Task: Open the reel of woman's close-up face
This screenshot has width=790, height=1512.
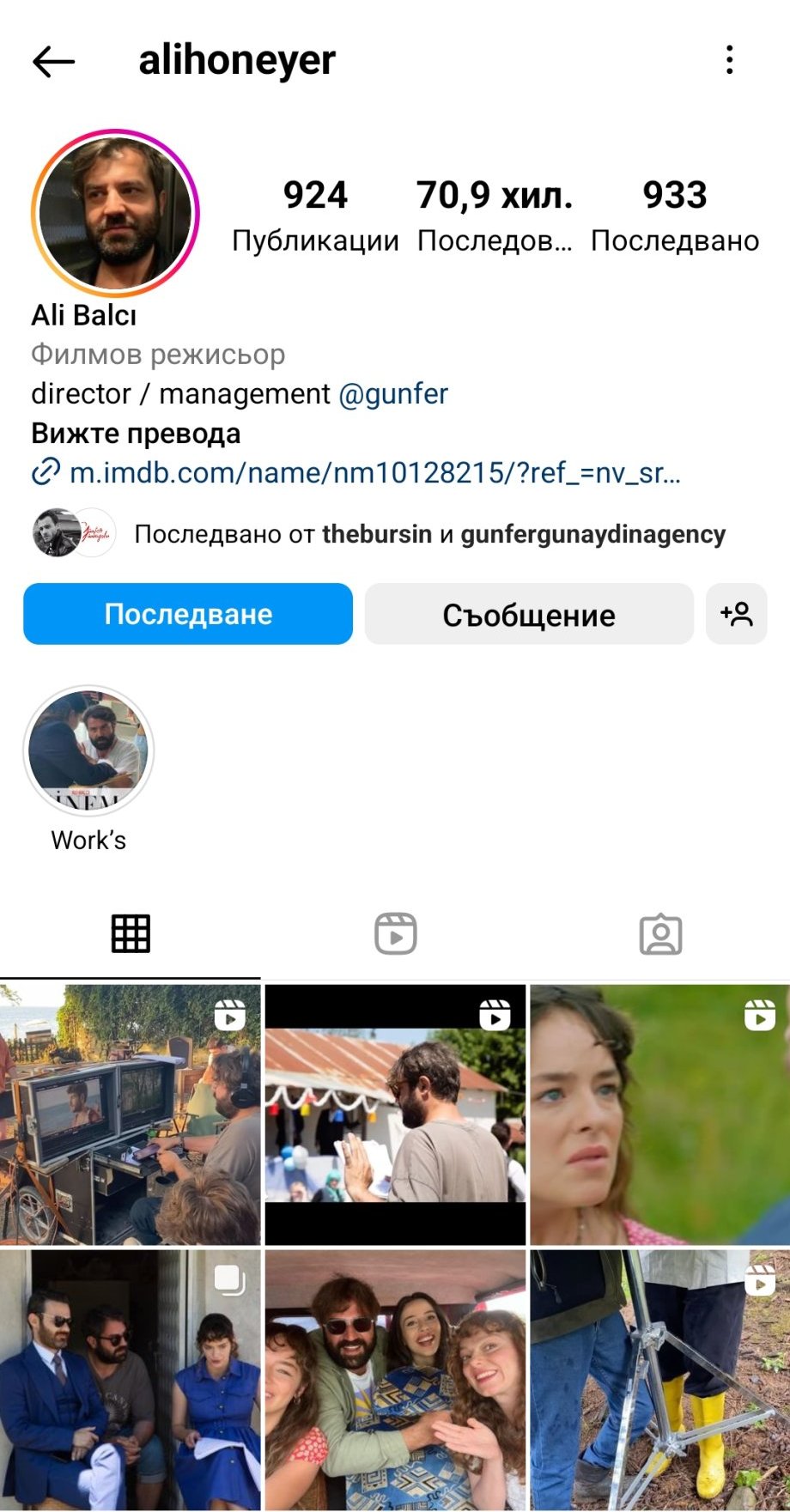Action: click(x=659, y=1114)
